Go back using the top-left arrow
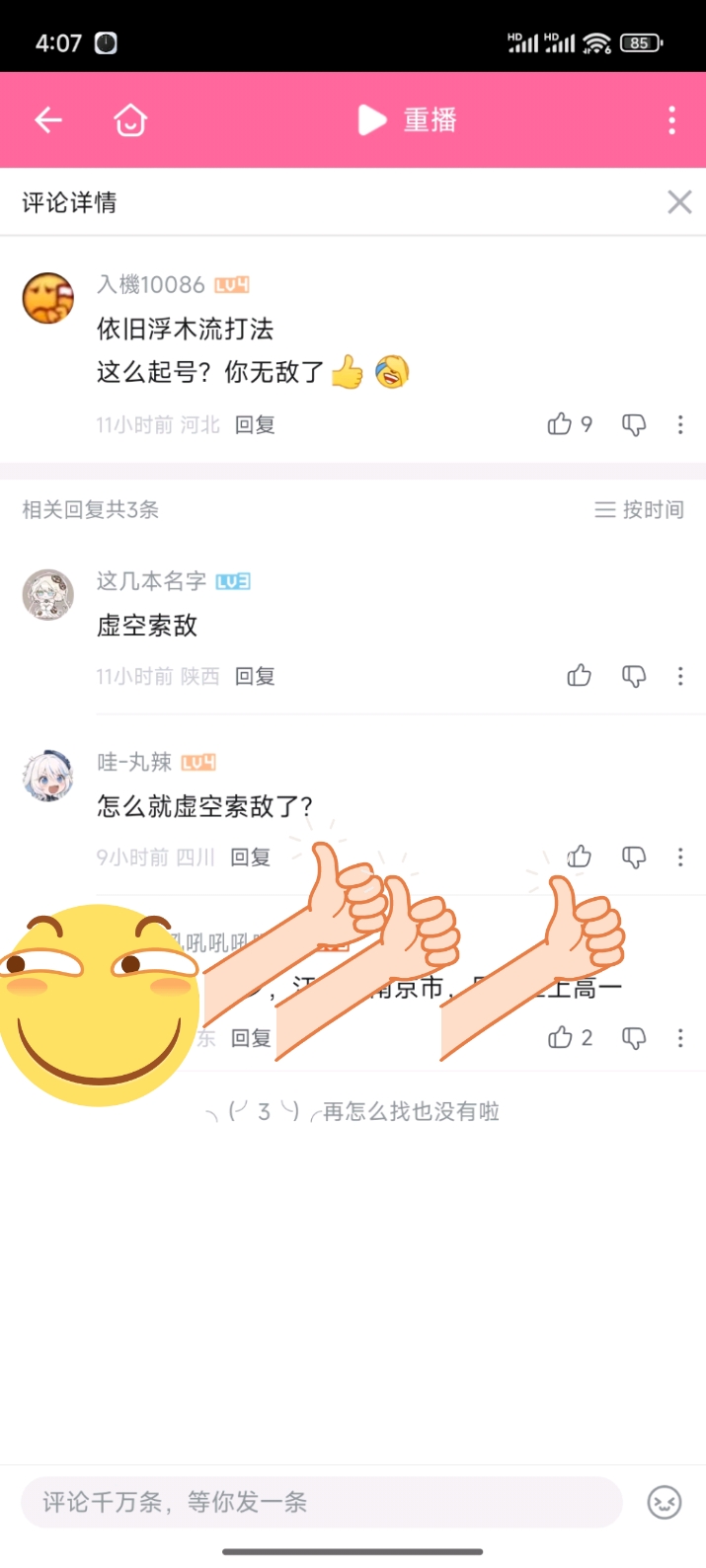Screen dimensions: 706x1568 pos(48,120)
